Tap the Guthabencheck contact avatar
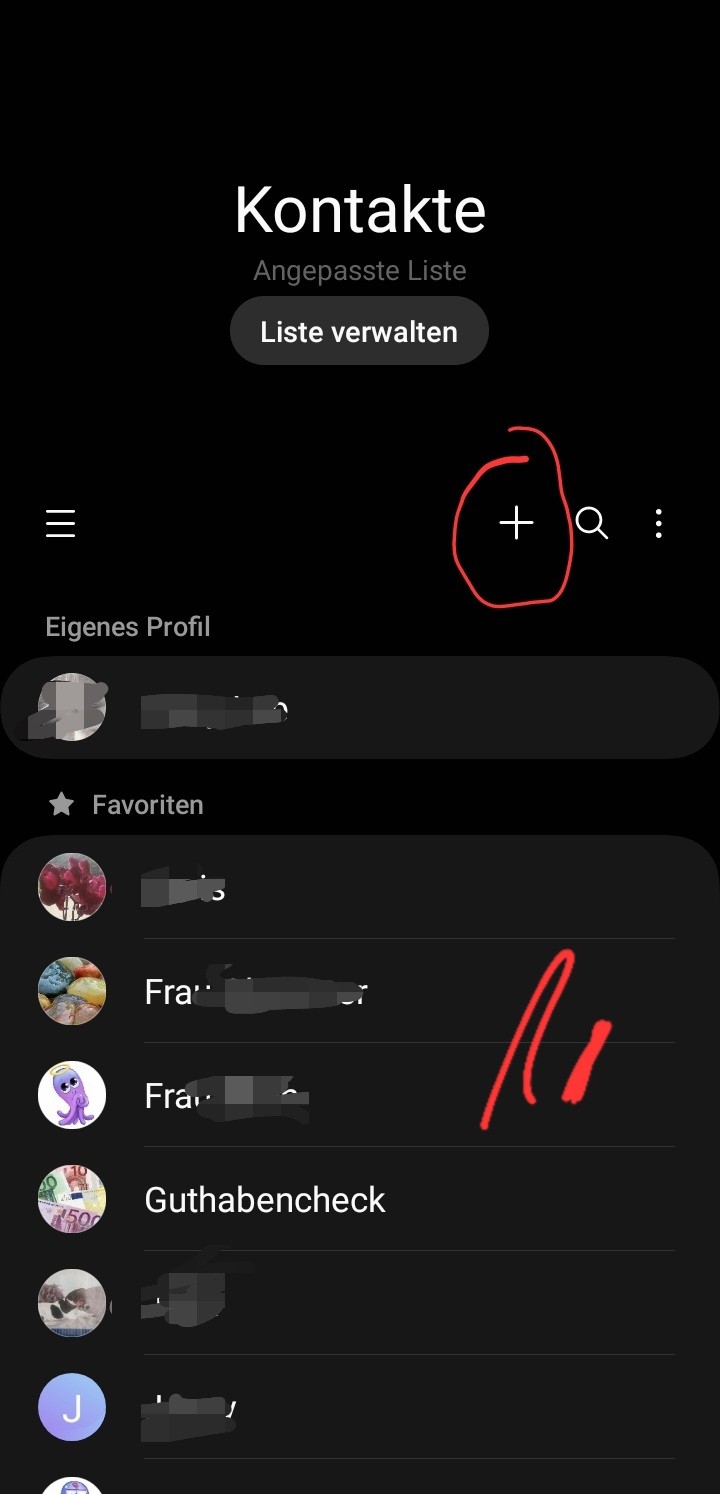Image resolution: width=720 pixels, height=1494 pixels. point(72,1199)
